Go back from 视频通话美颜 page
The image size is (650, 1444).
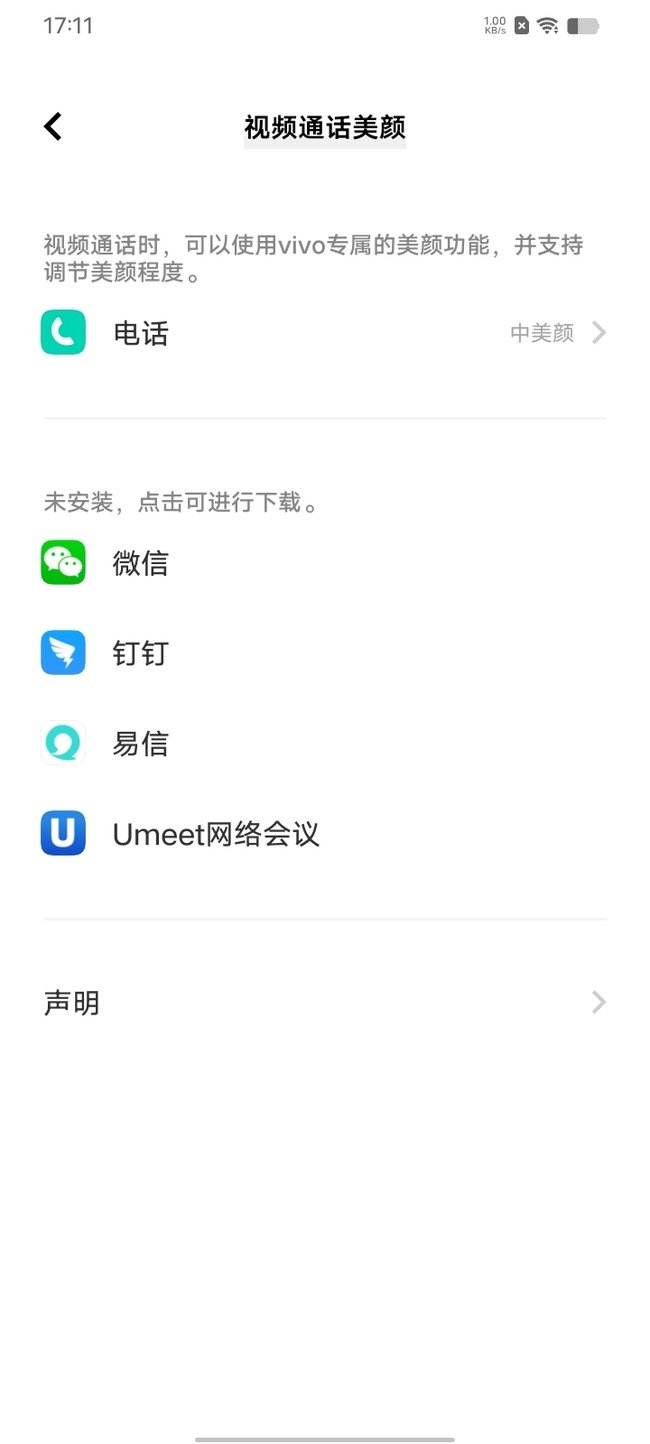pyautogui.click(x=53, y=127)
